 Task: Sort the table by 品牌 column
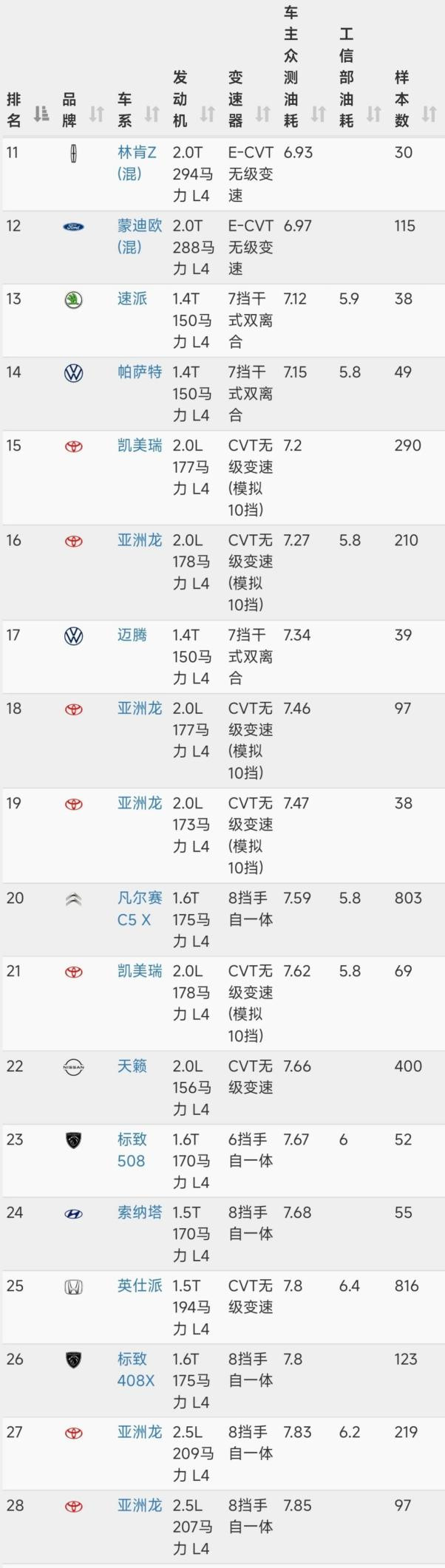[x=97, y=114]
